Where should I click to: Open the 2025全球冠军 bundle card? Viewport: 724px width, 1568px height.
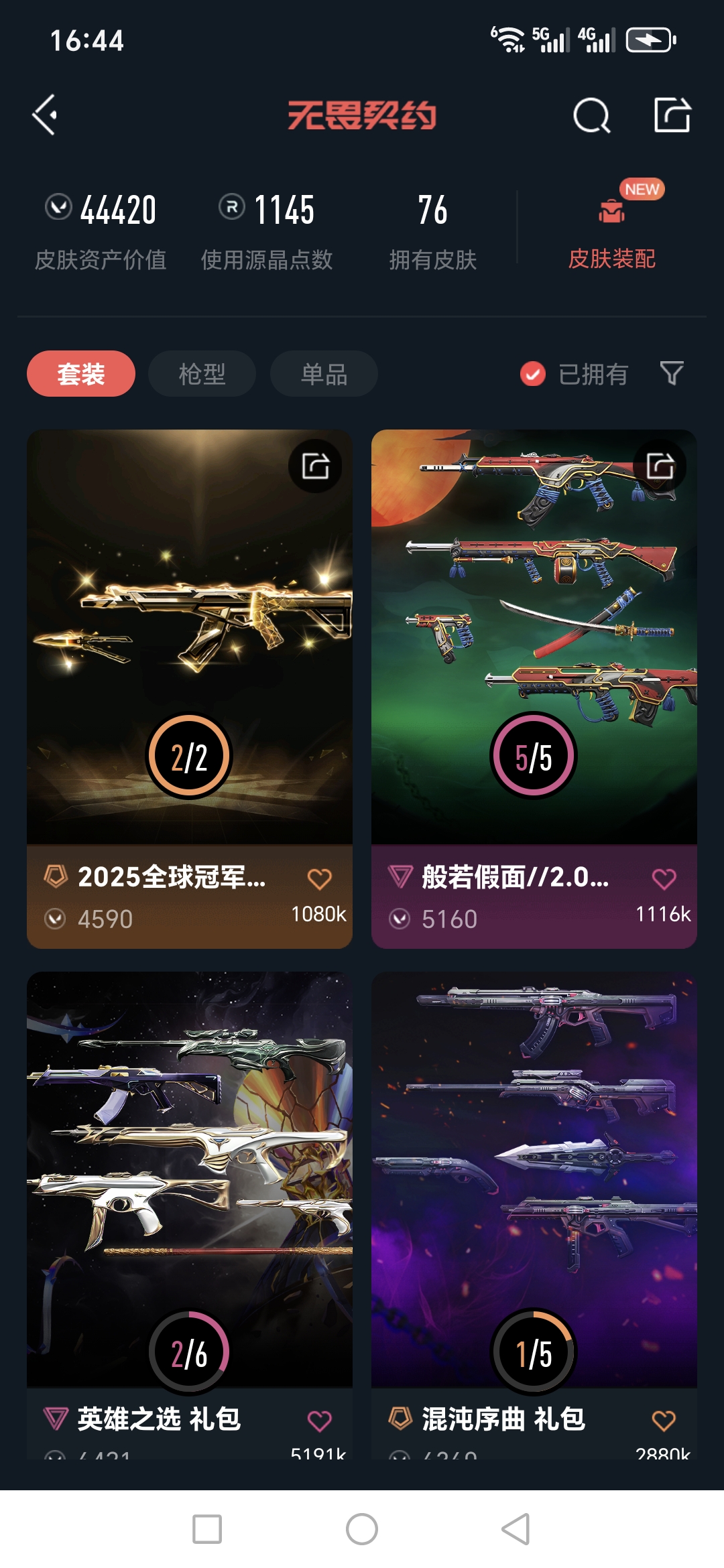(x=189, y=637)
